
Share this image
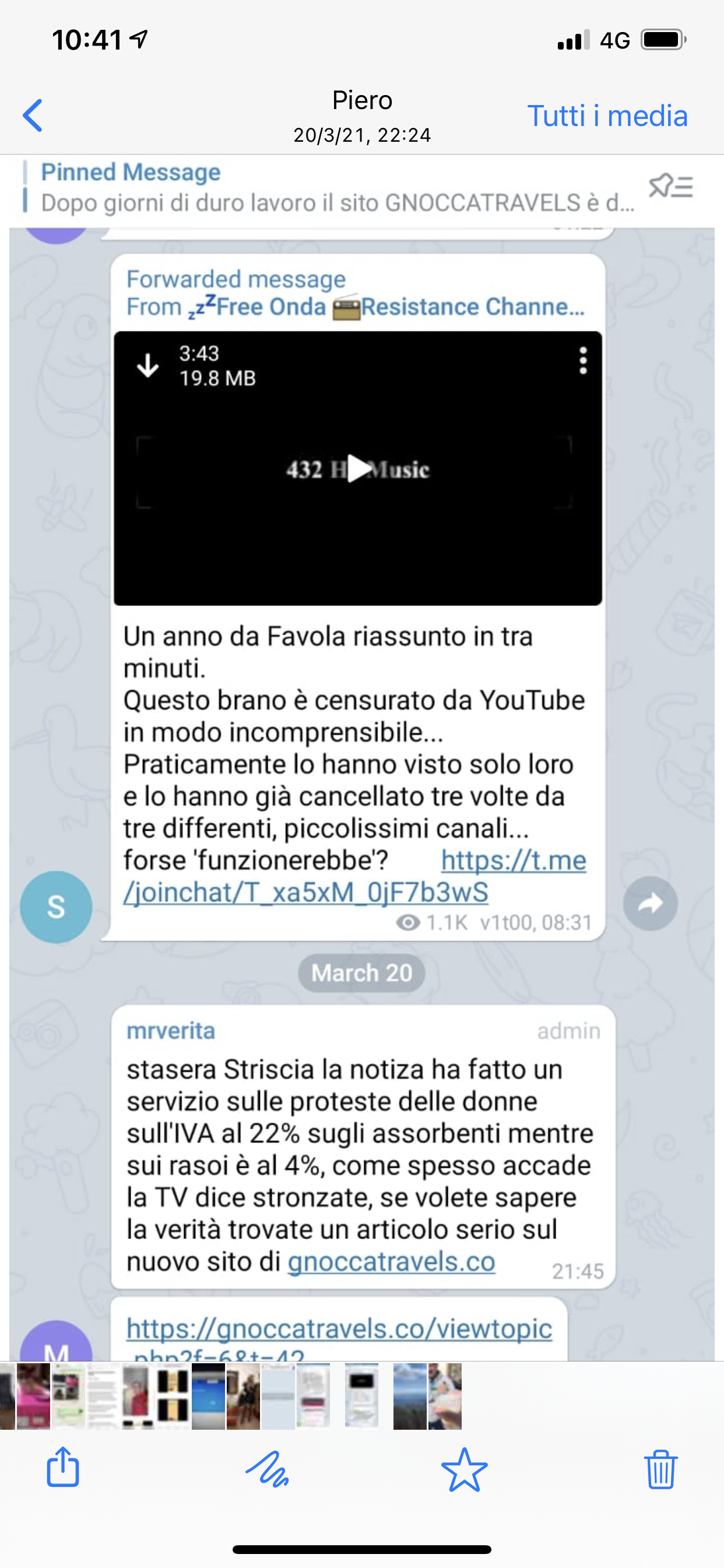click(x=64, y=1468)
